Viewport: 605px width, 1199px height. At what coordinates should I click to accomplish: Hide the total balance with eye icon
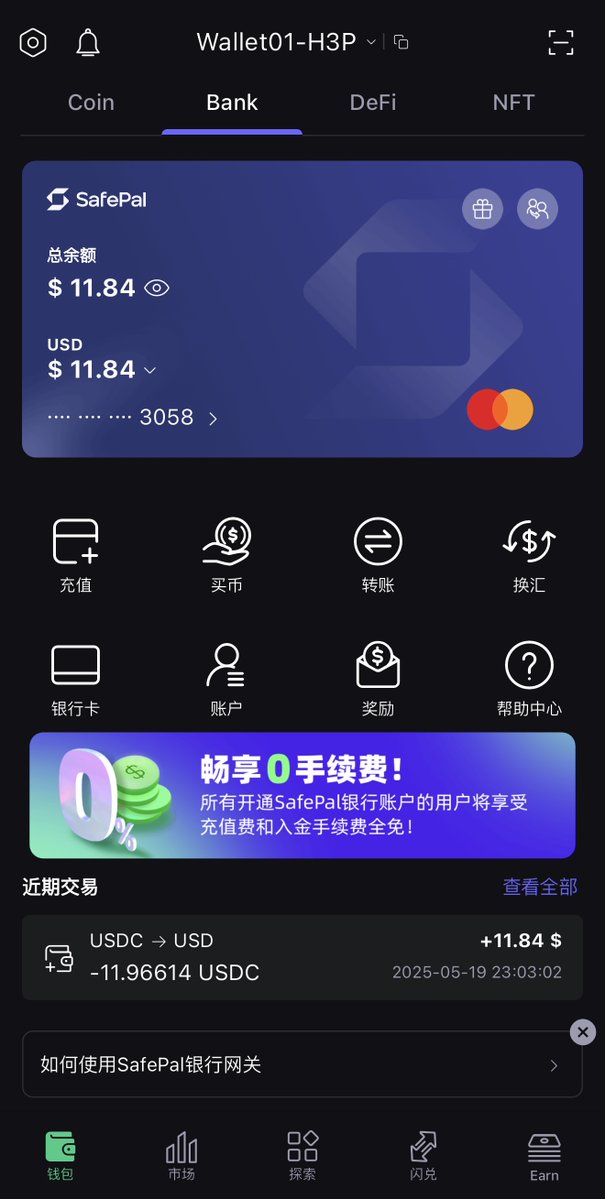[157, 288]
